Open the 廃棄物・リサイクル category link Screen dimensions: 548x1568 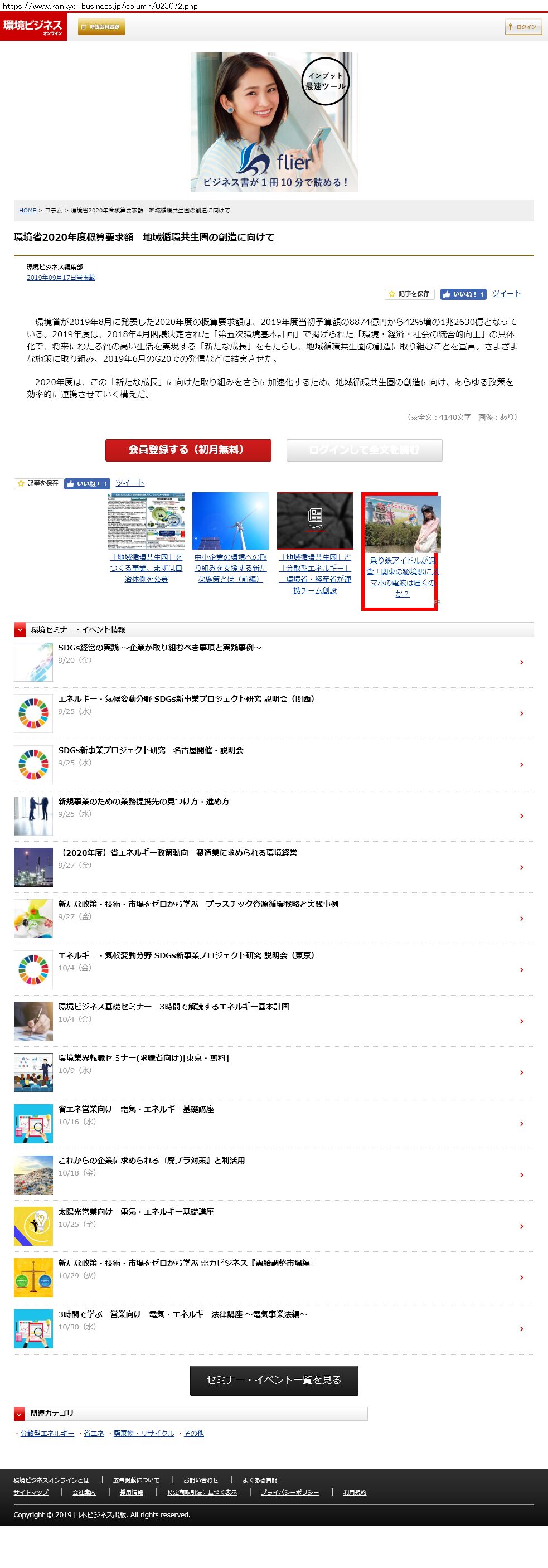[x=144, y=1434]
